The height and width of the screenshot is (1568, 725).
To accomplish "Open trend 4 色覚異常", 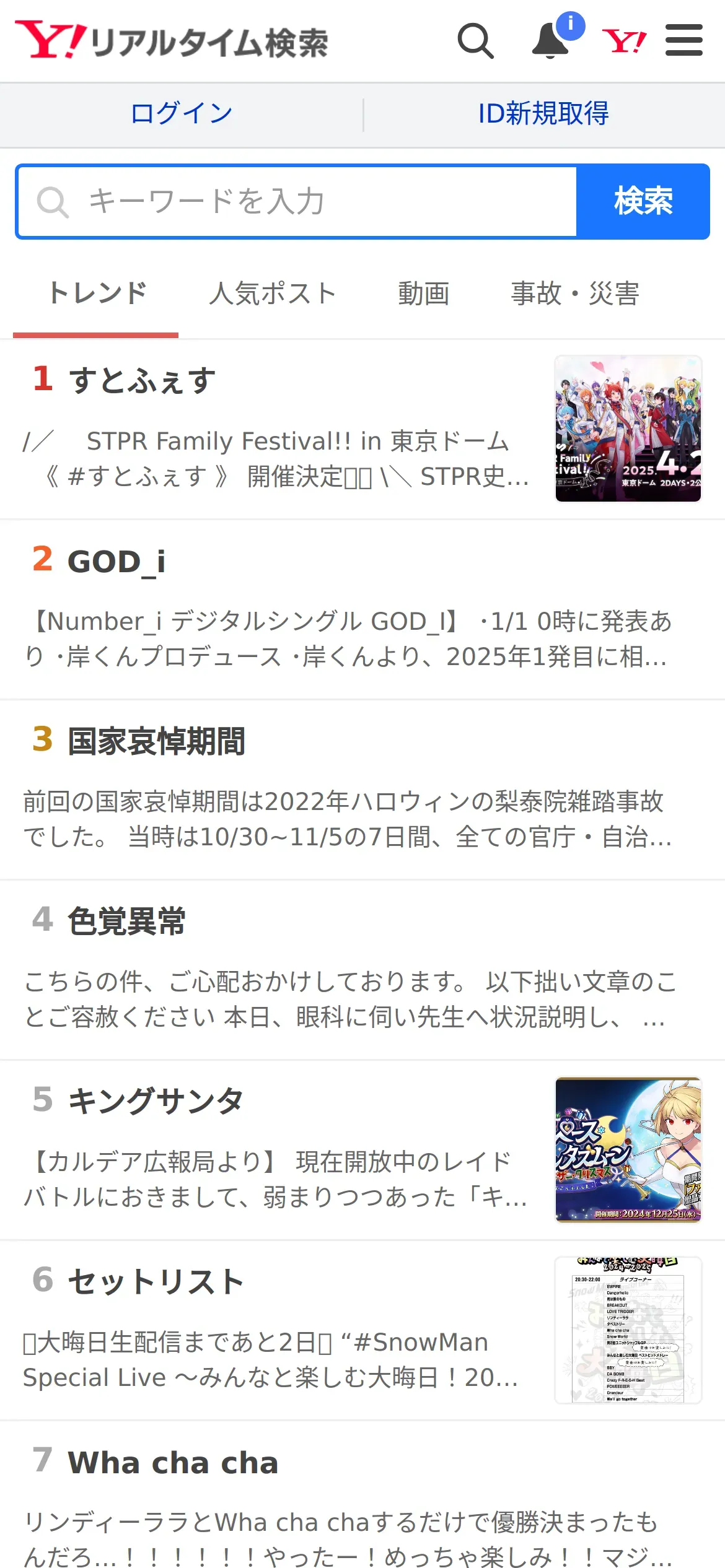I will point(126,921).
